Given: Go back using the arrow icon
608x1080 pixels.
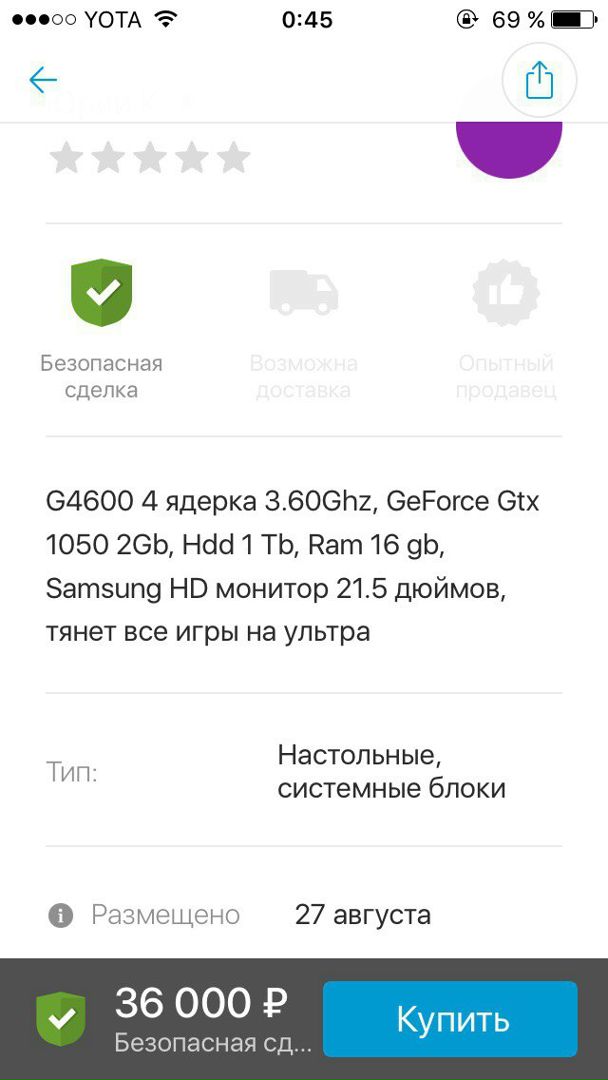Looking at the screenshot, I should click(x=43, y=80).
